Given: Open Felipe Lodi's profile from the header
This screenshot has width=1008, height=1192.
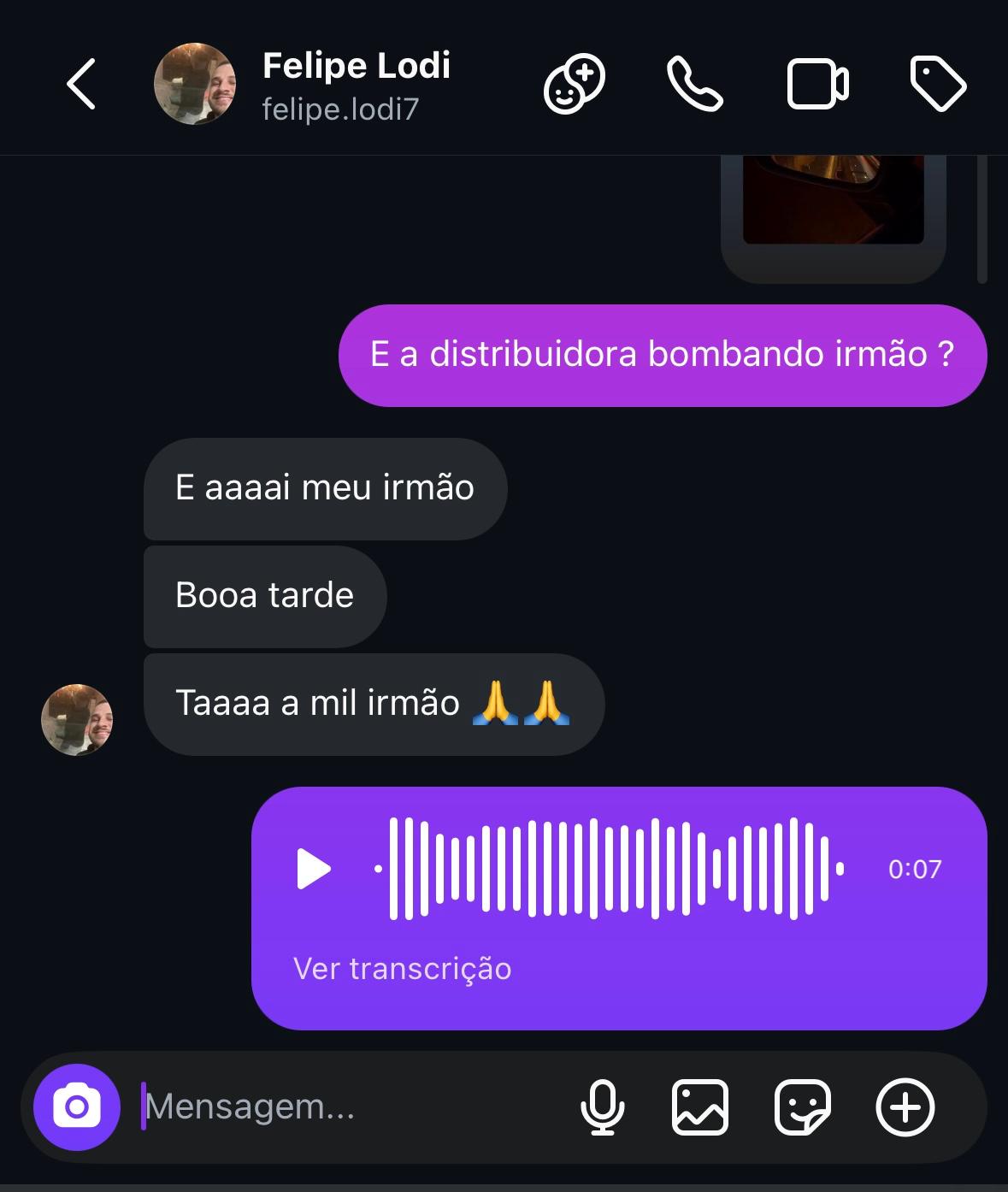Looking at the screenshot, I should [x=355, y=85].
